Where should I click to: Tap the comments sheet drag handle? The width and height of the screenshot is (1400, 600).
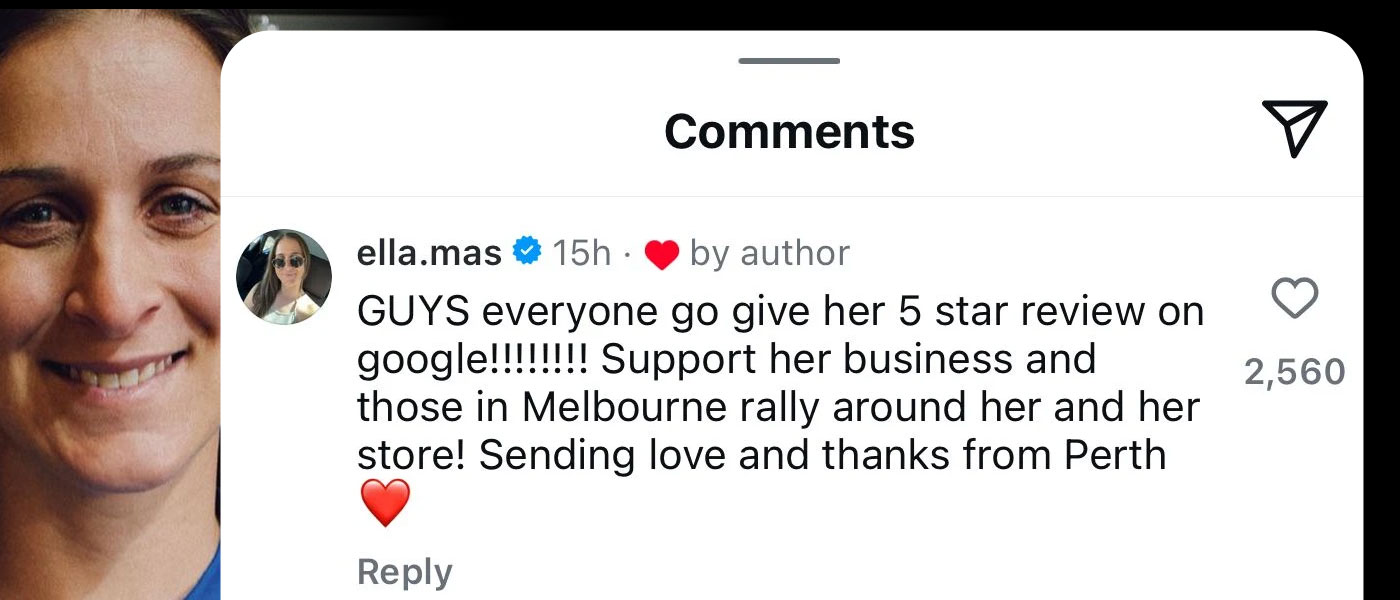[789, 61]
